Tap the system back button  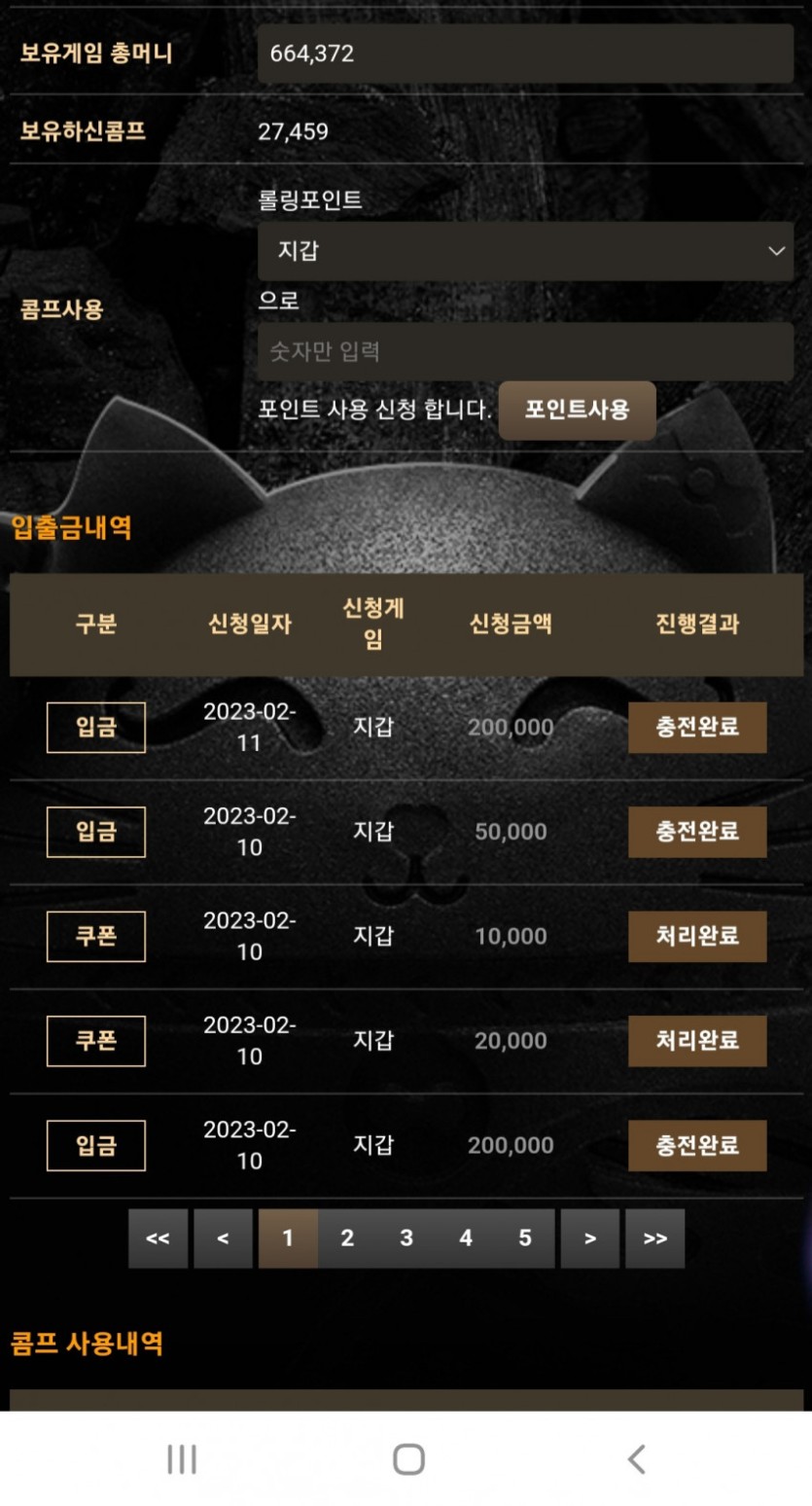pyautogui.click(x=636, y=1458)
